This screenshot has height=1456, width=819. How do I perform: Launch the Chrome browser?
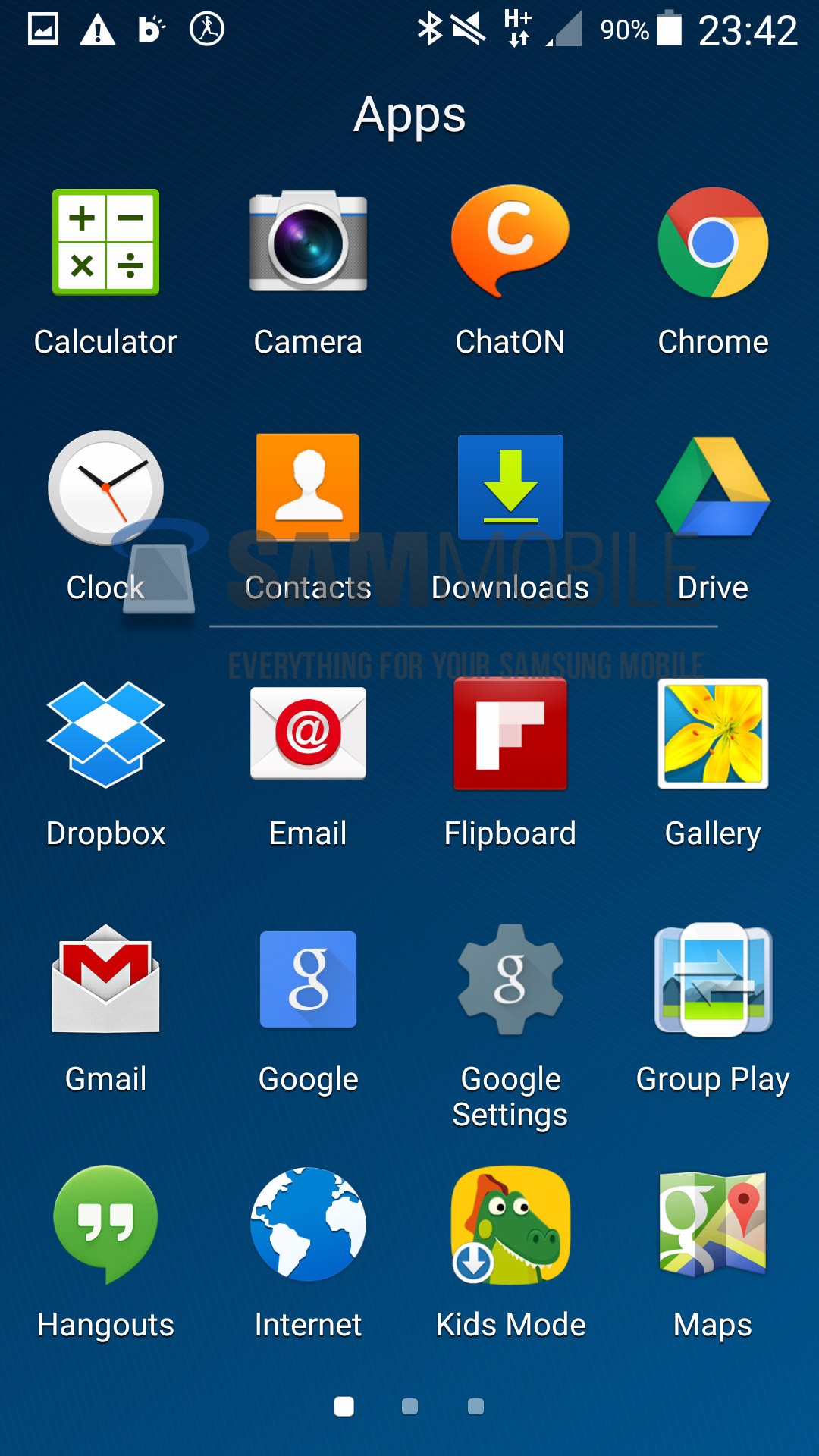[x=713, y=243]
